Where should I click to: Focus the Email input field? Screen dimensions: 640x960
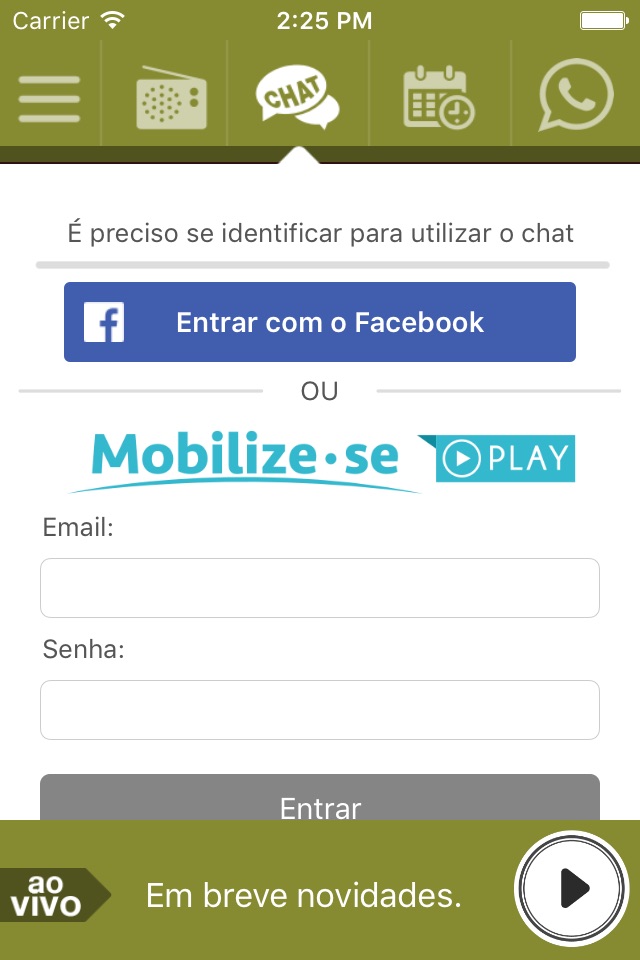coord(320,588)
